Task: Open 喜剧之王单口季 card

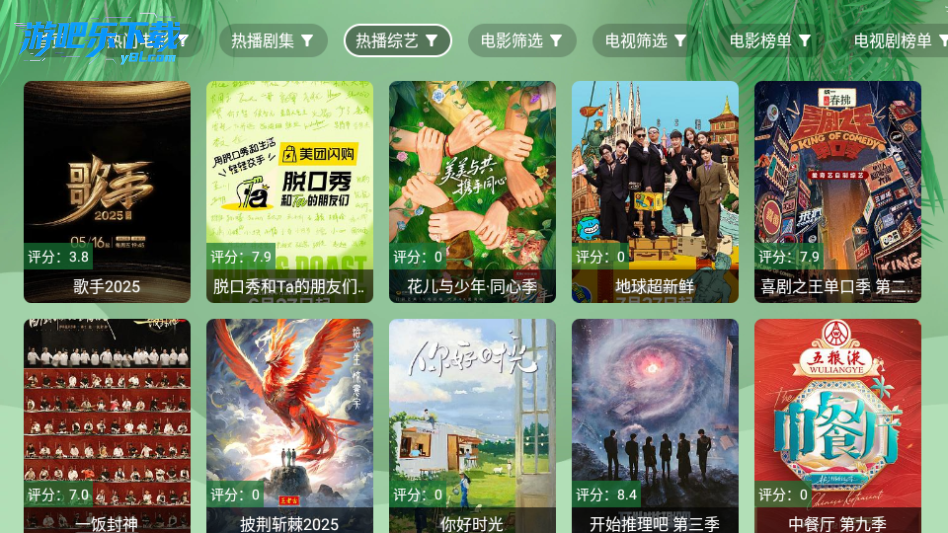Action: click(837, 191)
